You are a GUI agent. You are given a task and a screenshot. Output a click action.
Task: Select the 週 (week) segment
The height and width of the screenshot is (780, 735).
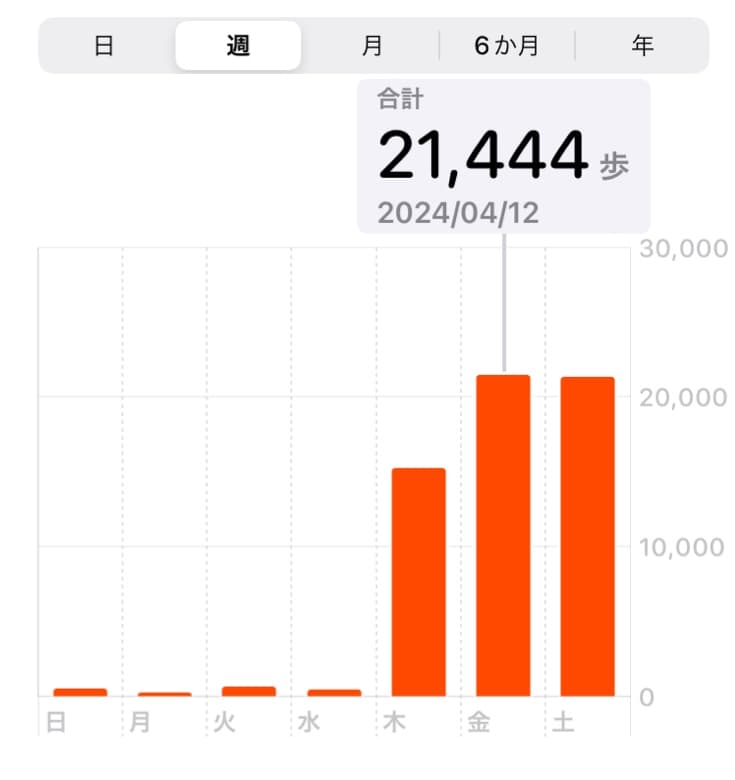click(x=238, y=46)
